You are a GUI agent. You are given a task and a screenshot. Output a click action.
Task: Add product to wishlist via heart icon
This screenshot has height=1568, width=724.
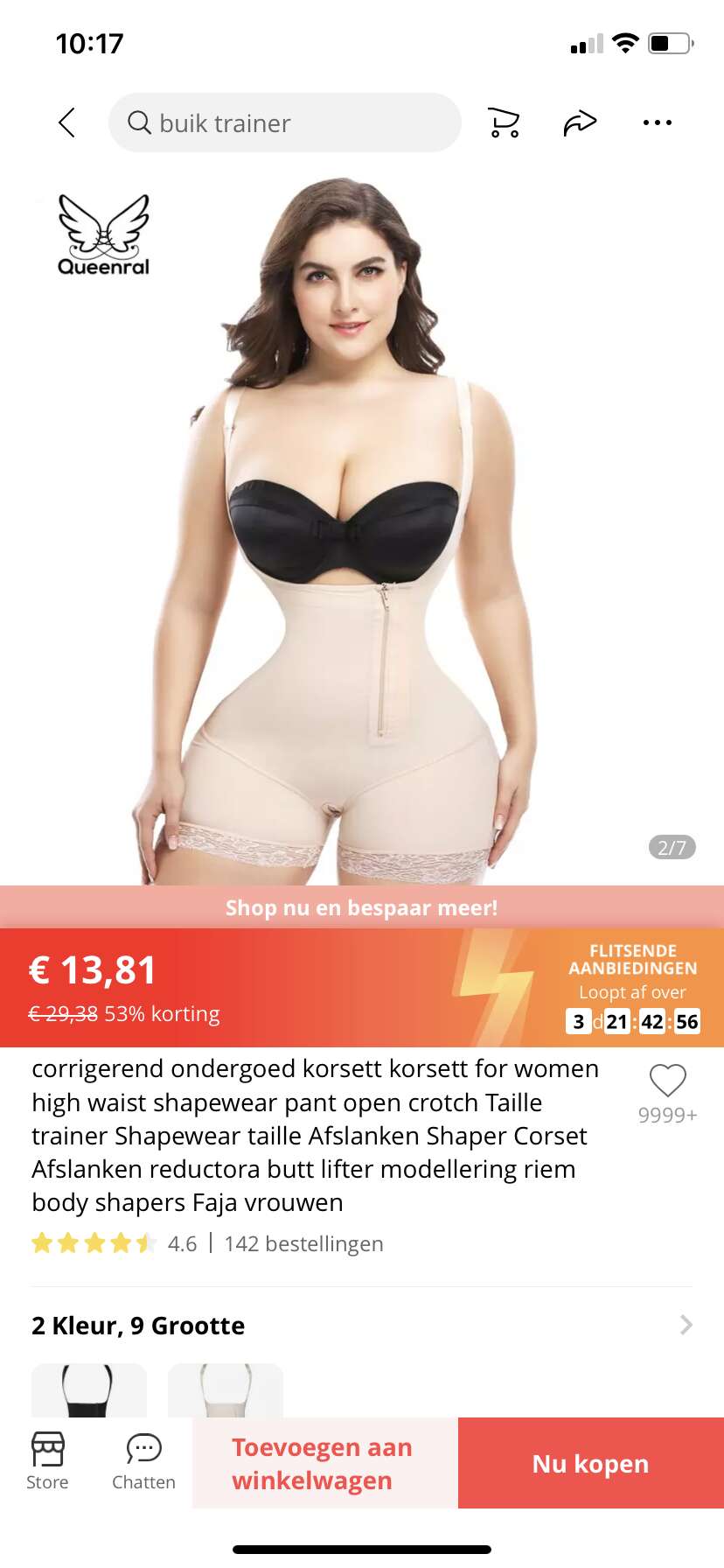click(667, 1081)
